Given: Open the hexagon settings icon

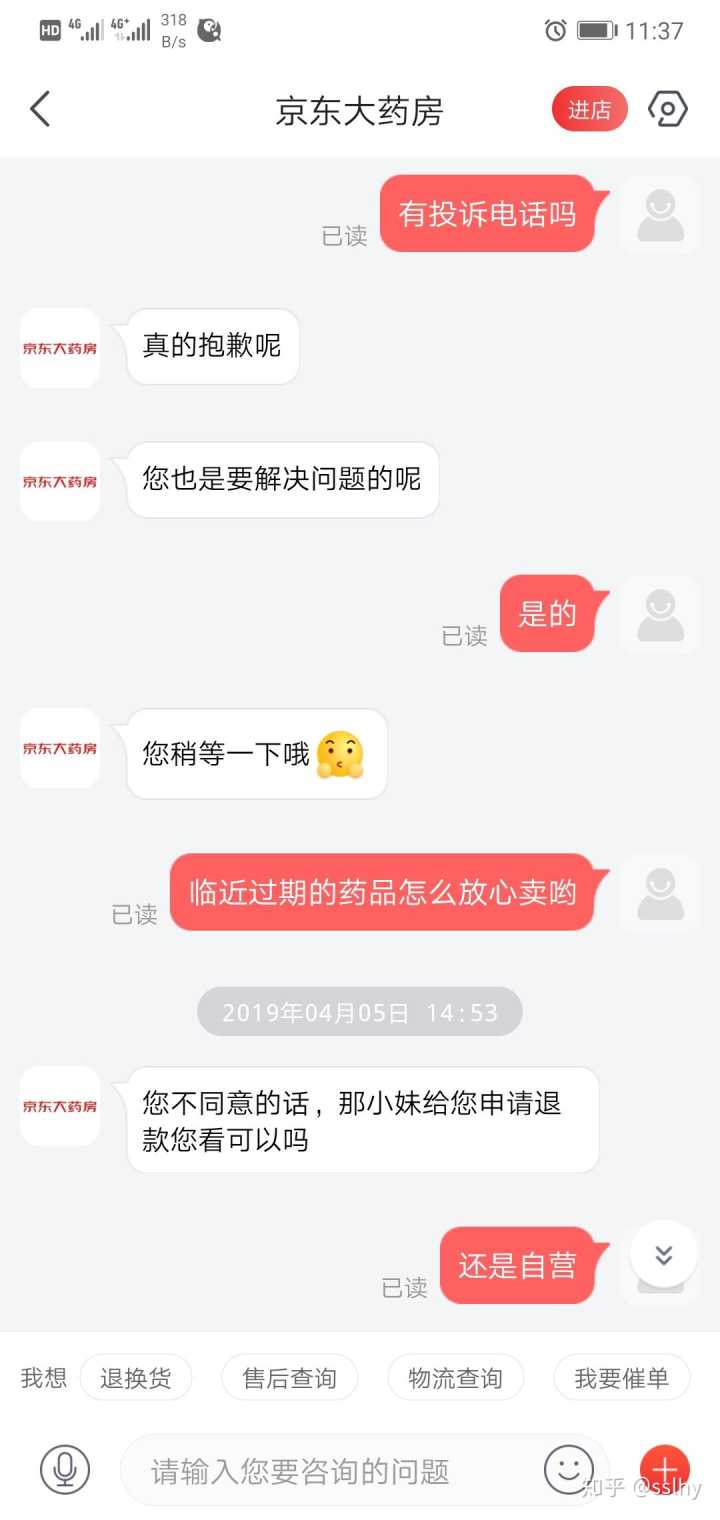Looking at the screenshot, I should [x=667, y=109].
